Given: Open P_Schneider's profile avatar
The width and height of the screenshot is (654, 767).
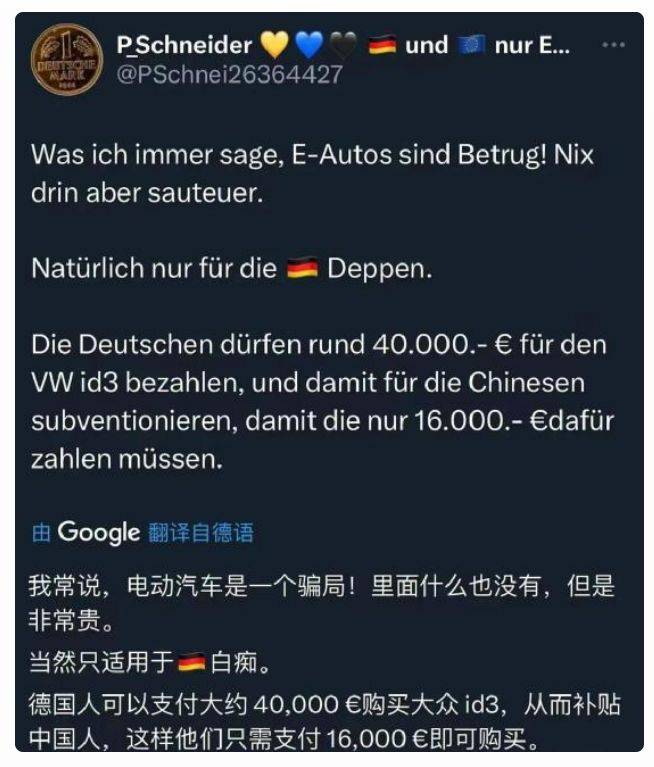Looking at the screenshot, I should [x=65, y=60].
